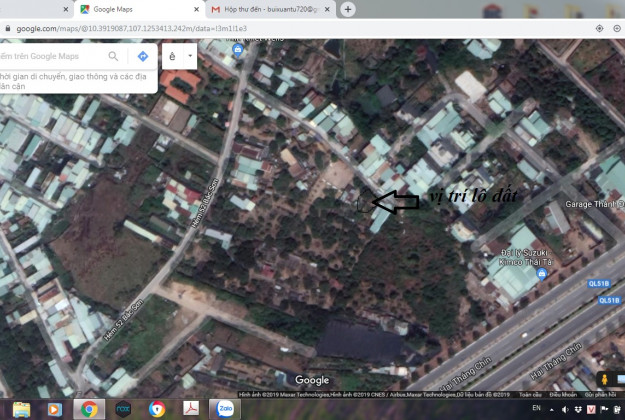The height and width of the screenshot is (420, 625).
Task: Expand the dropdown arrow next to the print icon
Action: (189, 57)
